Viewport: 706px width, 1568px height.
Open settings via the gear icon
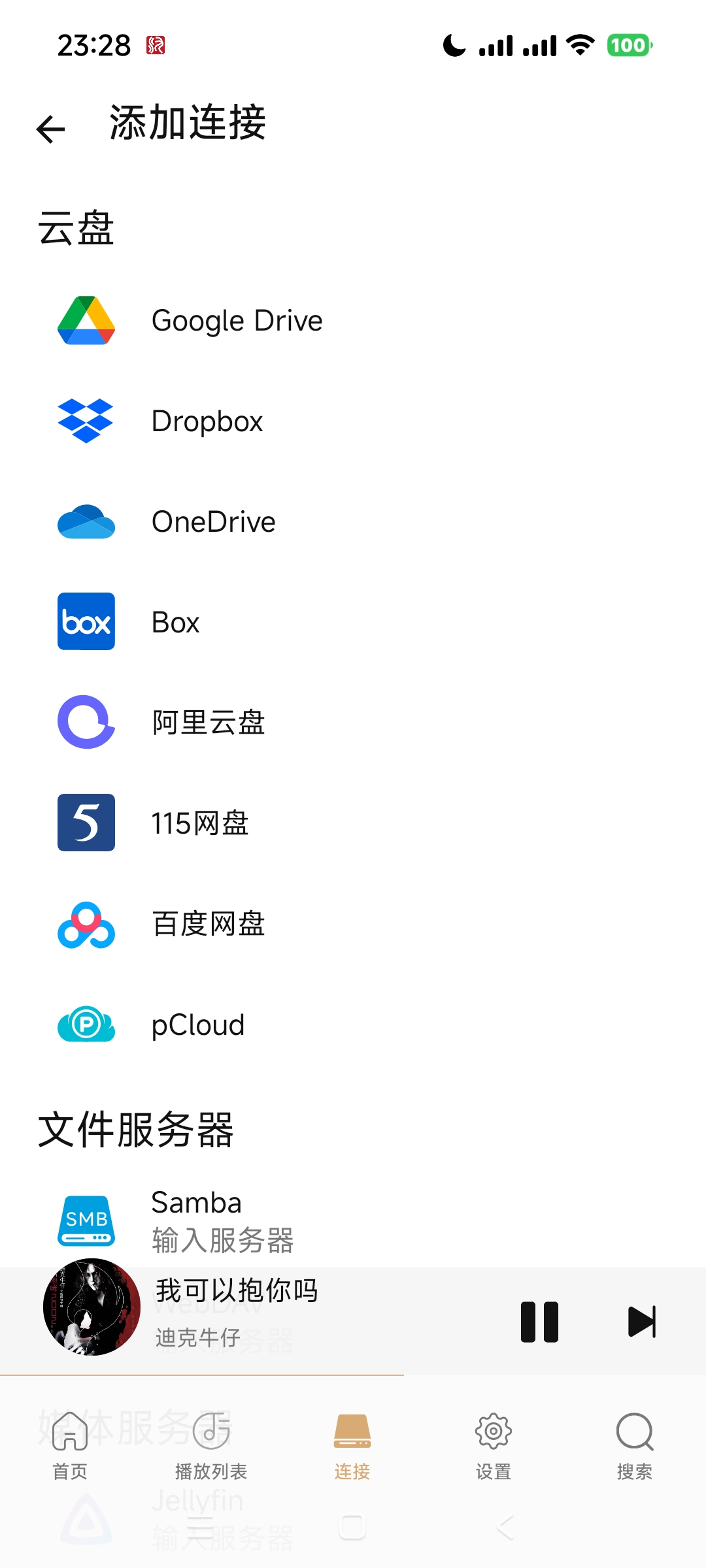point(494,1429)
